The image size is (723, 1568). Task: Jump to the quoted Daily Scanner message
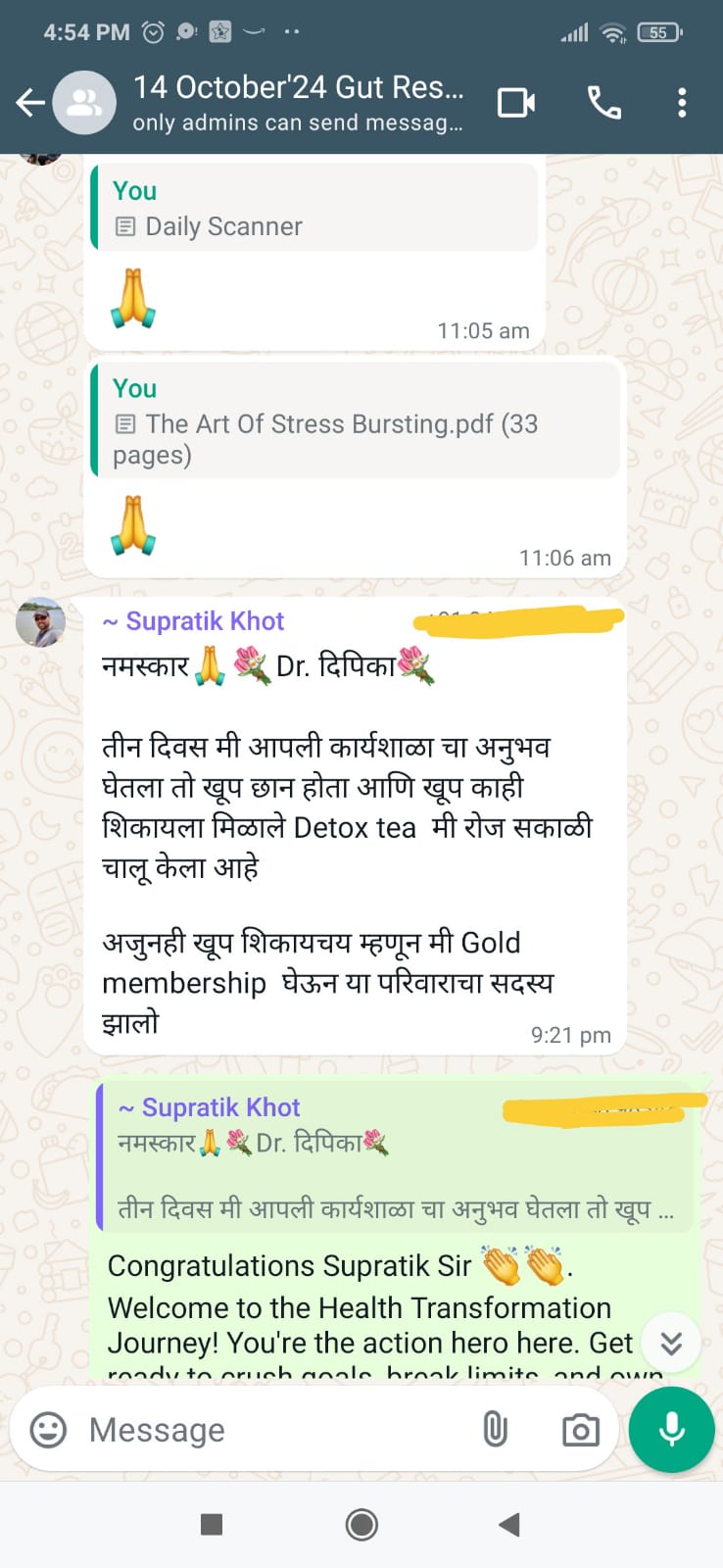coord(313,209)
